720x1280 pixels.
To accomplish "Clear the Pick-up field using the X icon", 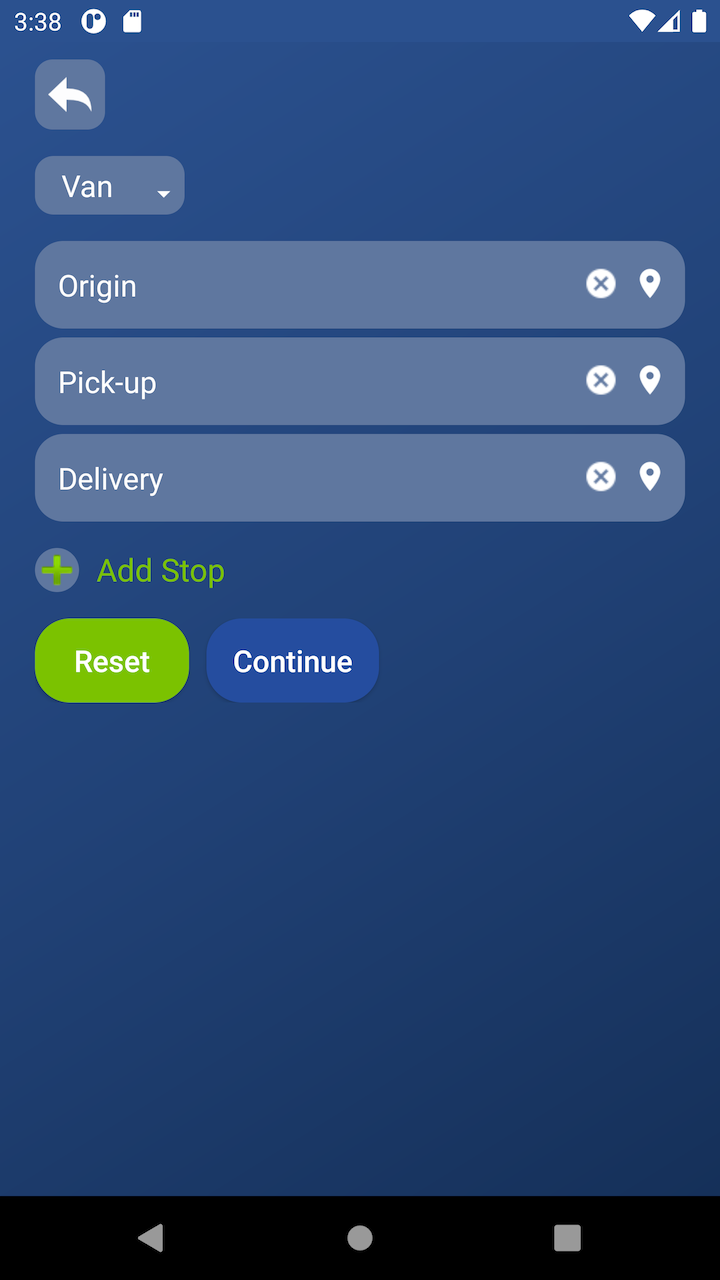I will pos(600,380).
